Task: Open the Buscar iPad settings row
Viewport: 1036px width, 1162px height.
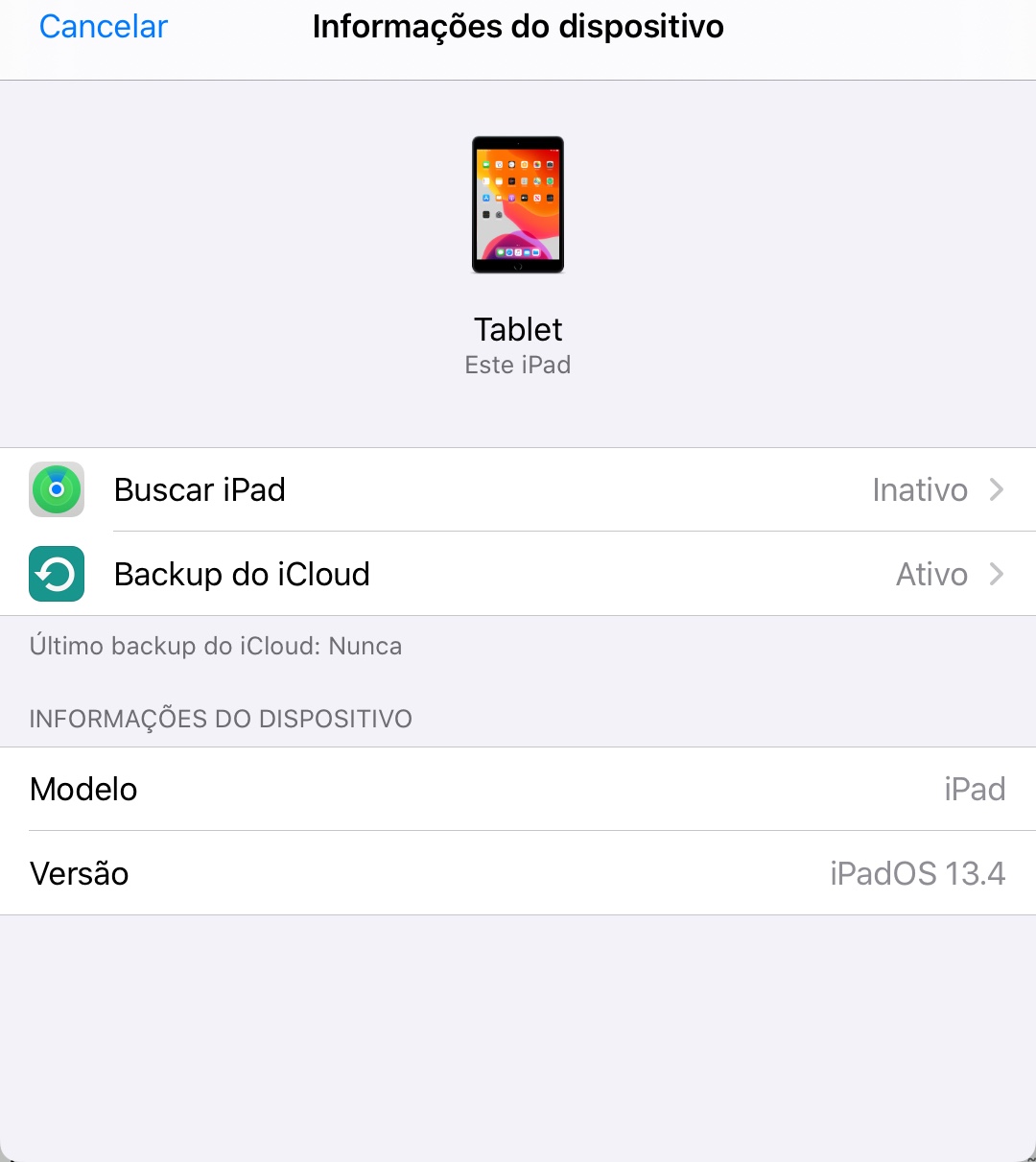Action: [x=518, y=489]
